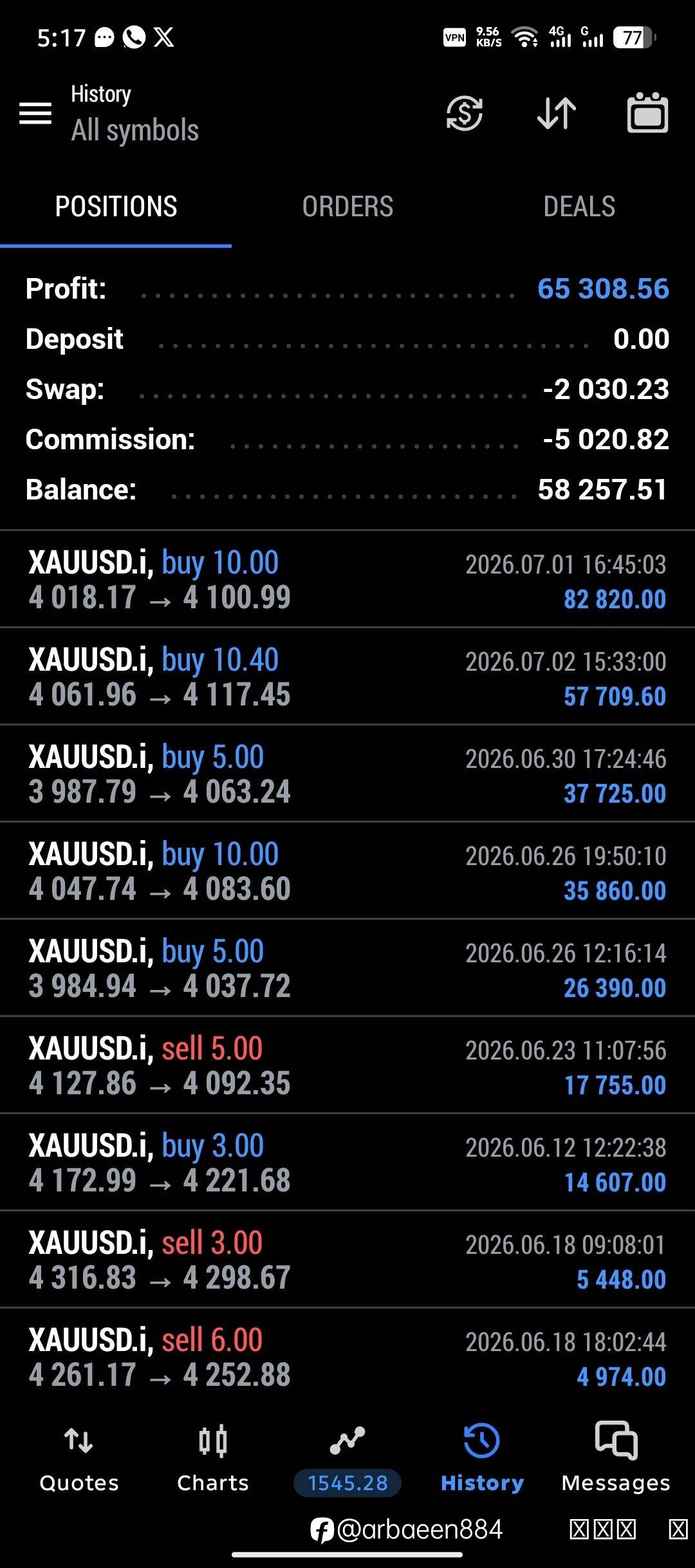Viewport: 695px width, 1568px height.
Task: View the buy 5.00 position with 26 390.00 profit
Action: pos(347,968)
